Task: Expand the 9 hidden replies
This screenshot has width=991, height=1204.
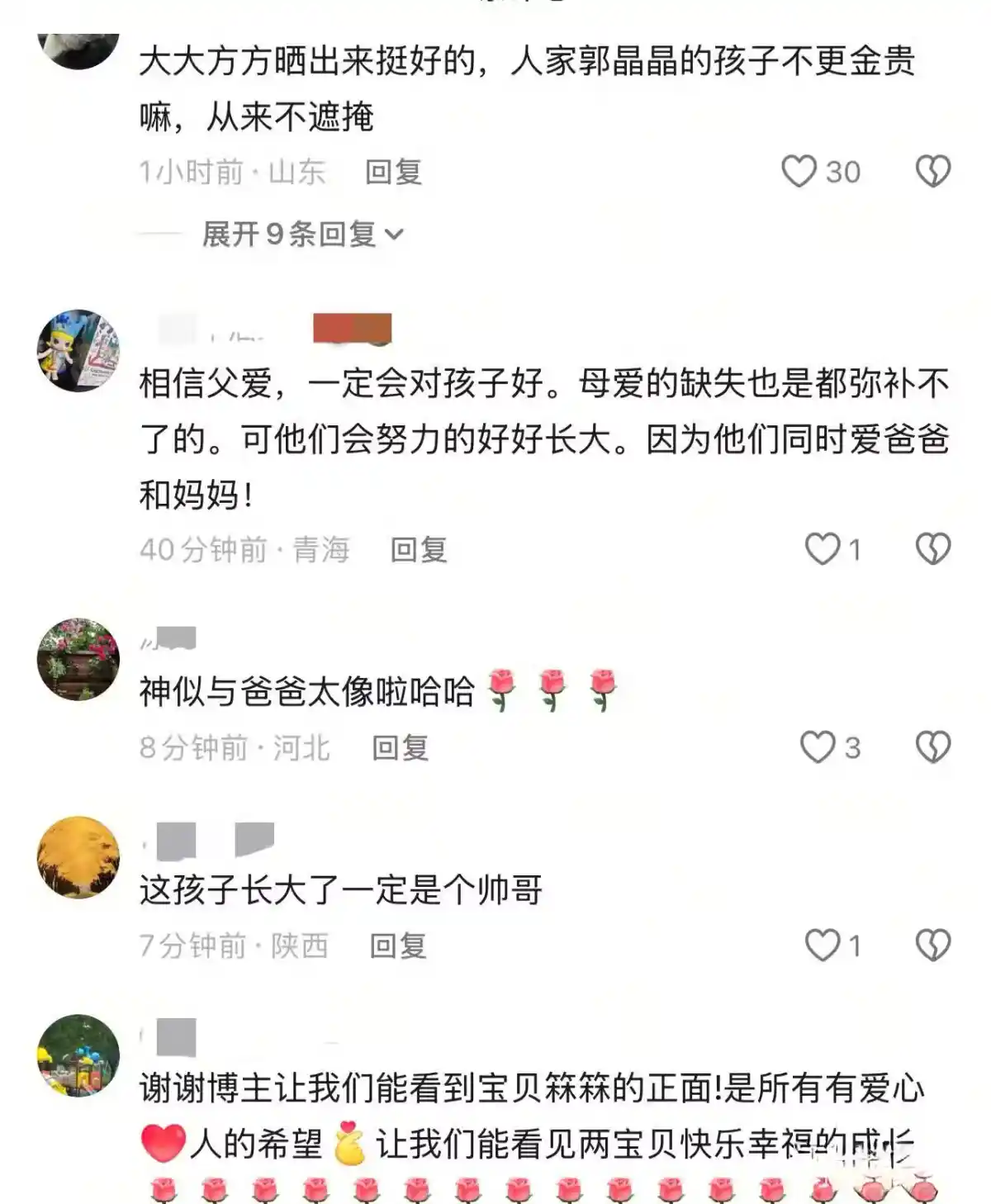Action: click(x=302, y=235)
